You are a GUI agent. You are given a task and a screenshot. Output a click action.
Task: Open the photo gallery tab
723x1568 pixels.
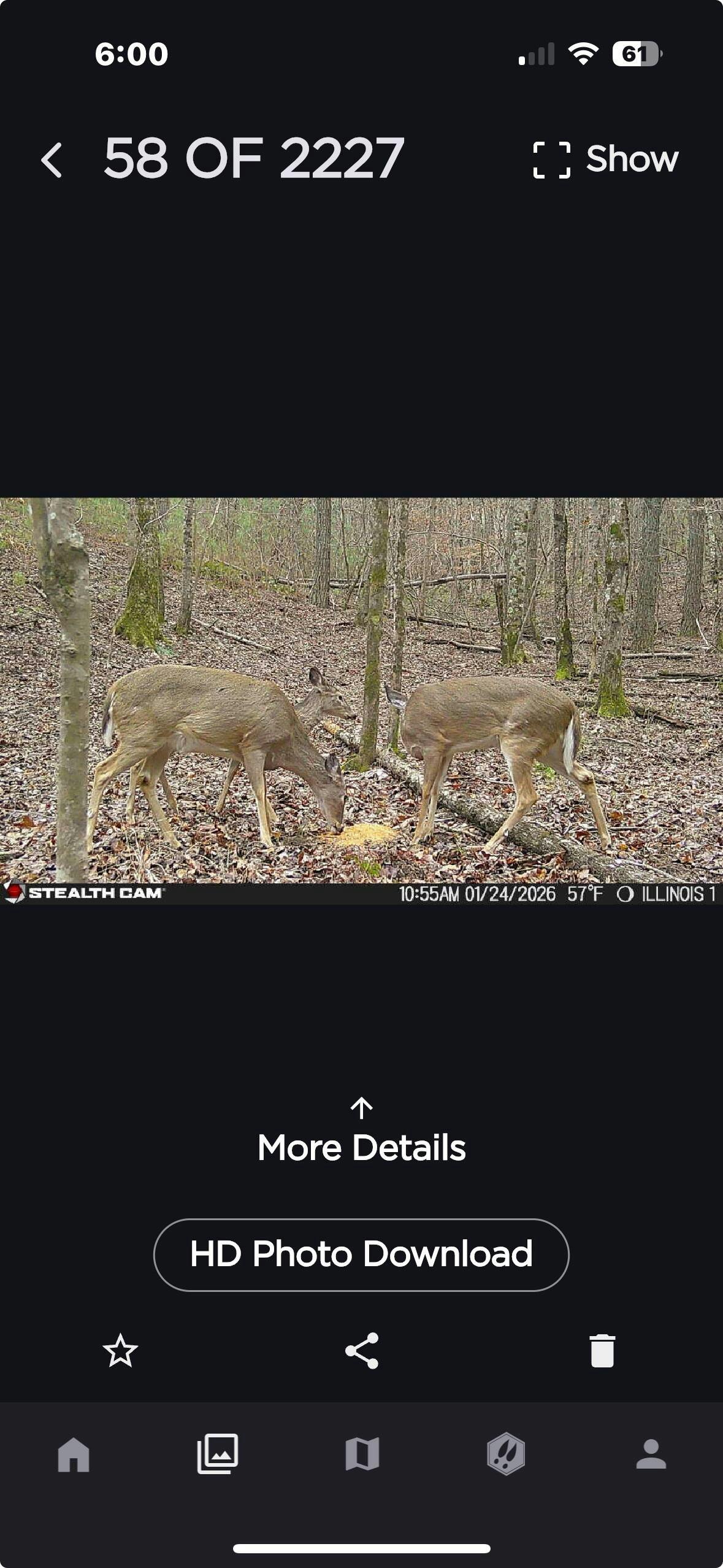point(218,1453)
